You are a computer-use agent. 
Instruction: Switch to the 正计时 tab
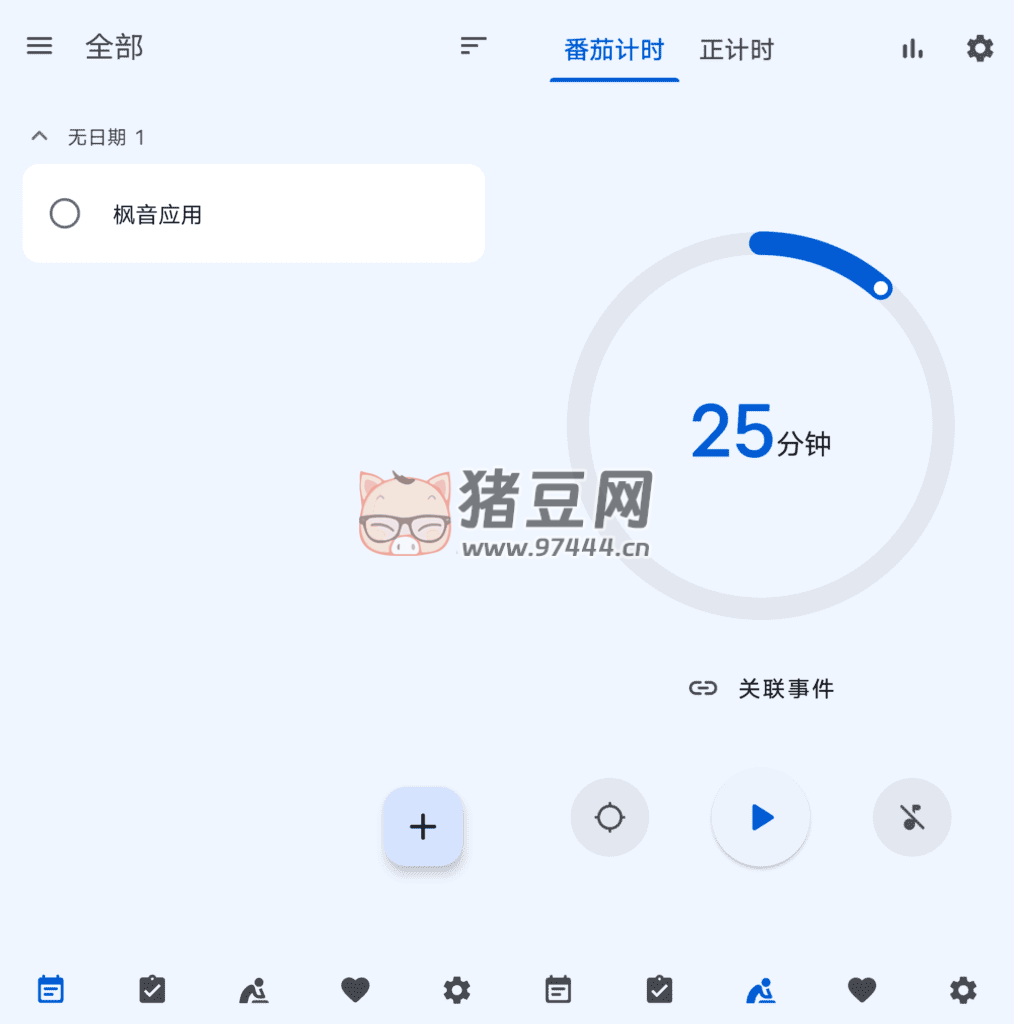click(x=736, y=50)
